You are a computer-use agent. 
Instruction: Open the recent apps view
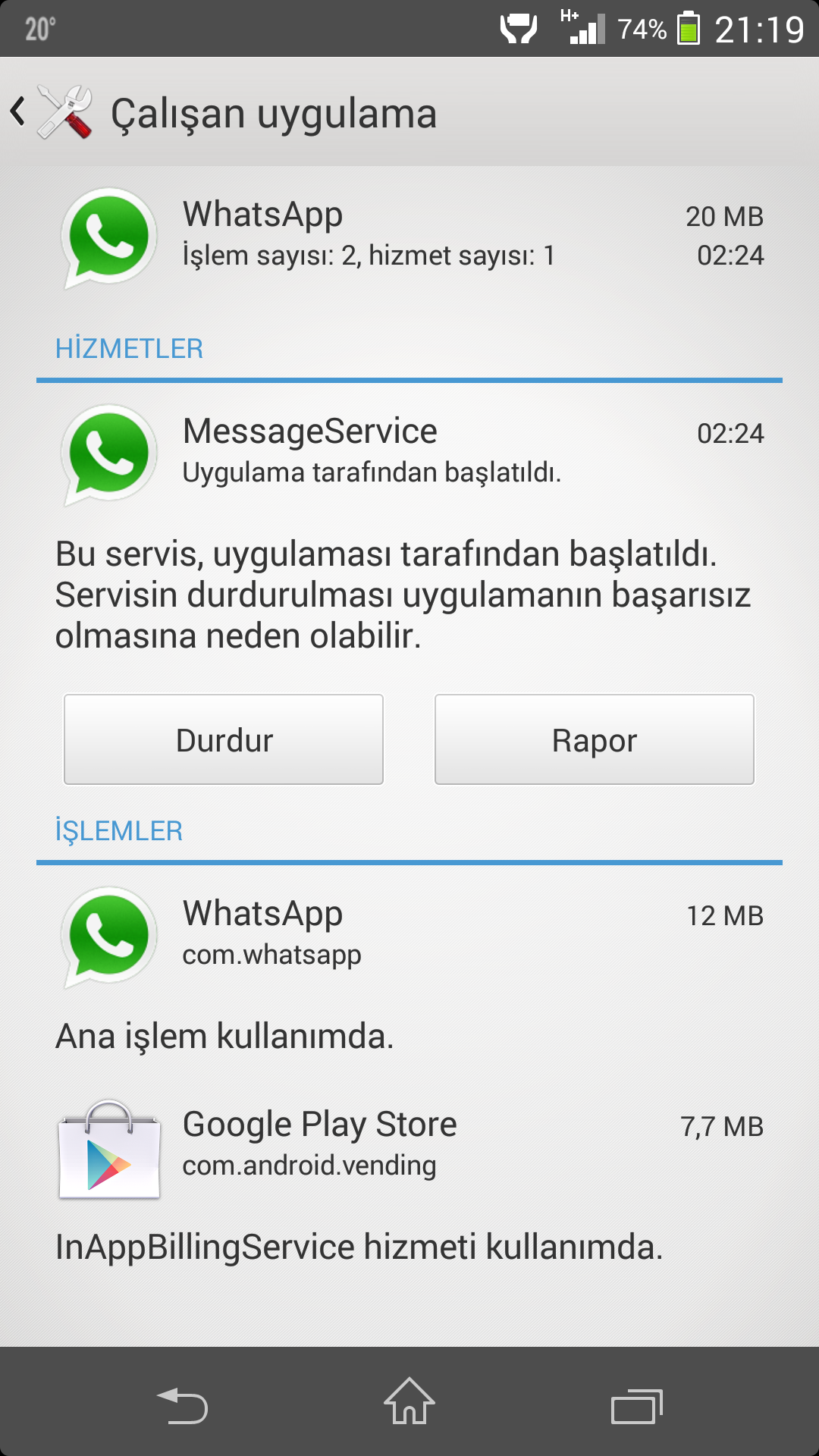(637, 1406)
